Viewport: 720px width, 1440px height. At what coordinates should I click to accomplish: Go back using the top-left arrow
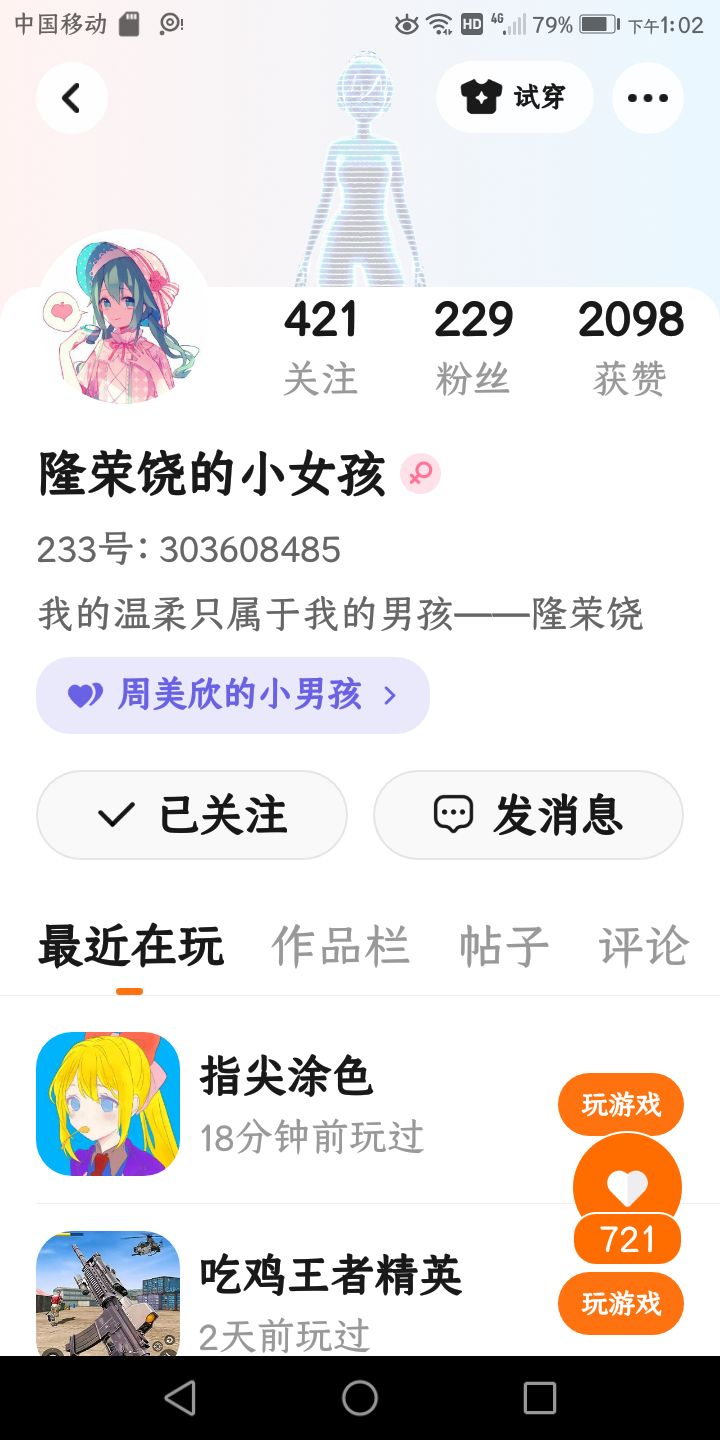[x=72, y=98]
